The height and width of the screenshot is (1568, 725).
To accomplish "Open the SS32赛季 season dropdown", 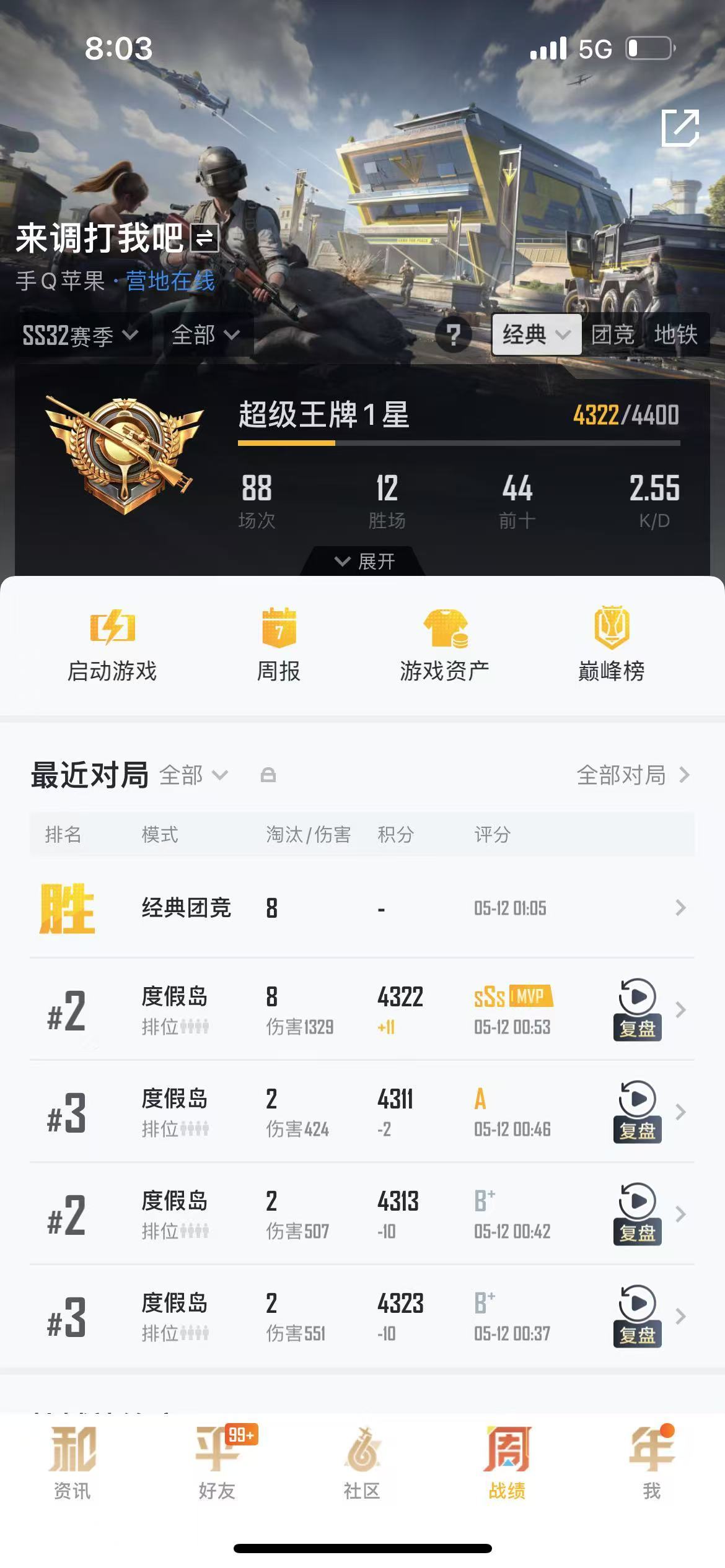I will pyautogui.click(x=80, y=336).
